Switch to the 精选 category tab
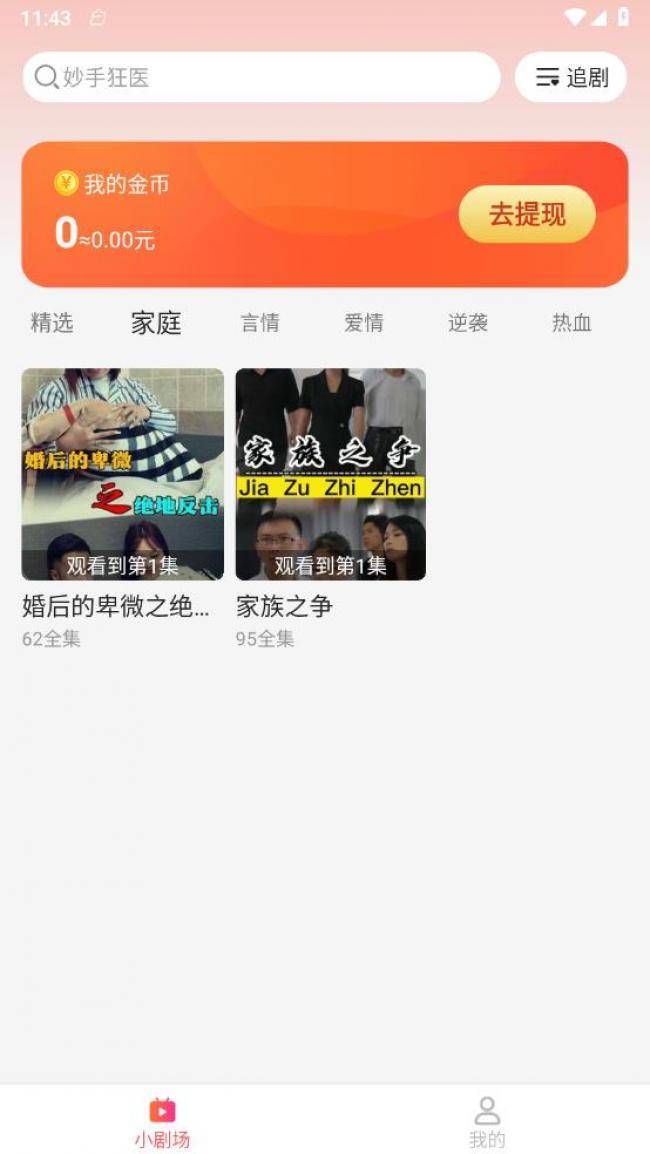 click(x=52, y=323)
